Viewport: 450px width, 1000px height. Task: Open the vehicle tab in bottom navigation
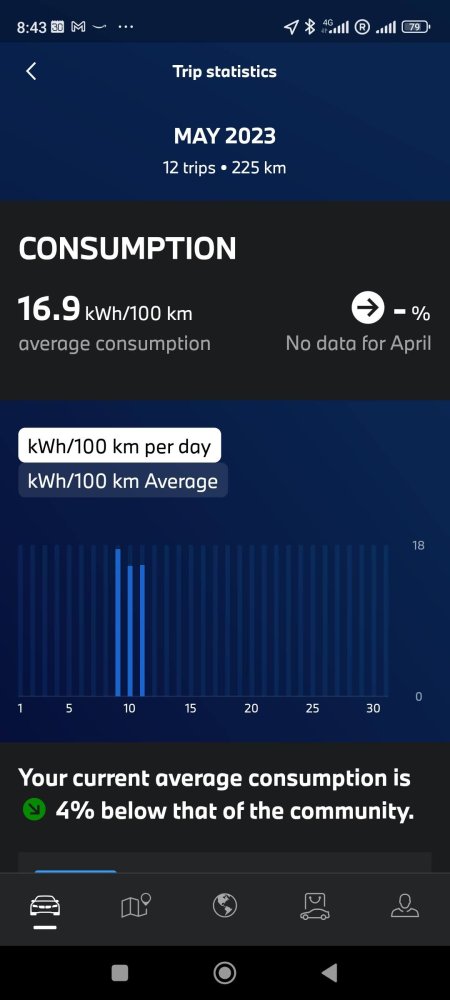coord(45,906)
